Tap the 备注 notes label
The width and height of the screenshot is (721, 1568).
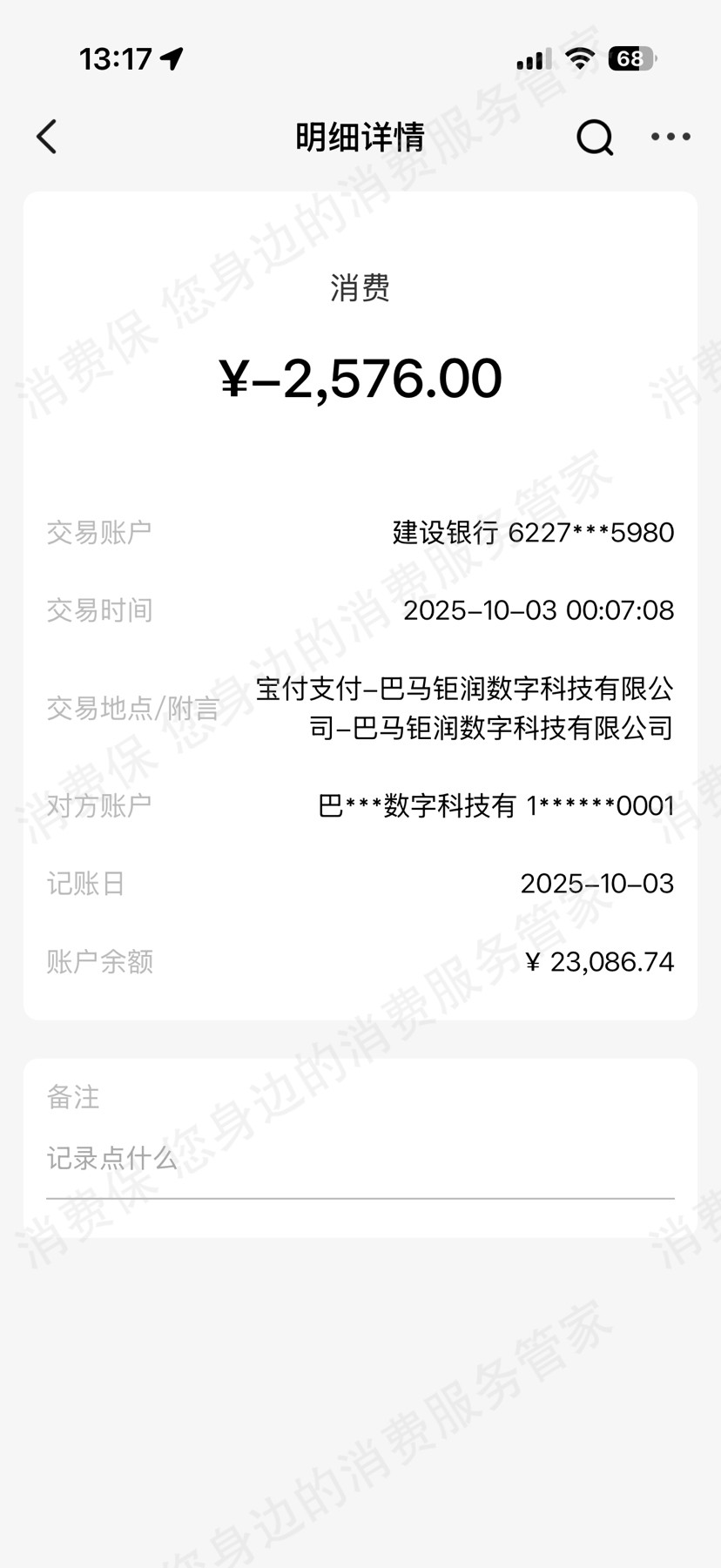point(73,1097)
